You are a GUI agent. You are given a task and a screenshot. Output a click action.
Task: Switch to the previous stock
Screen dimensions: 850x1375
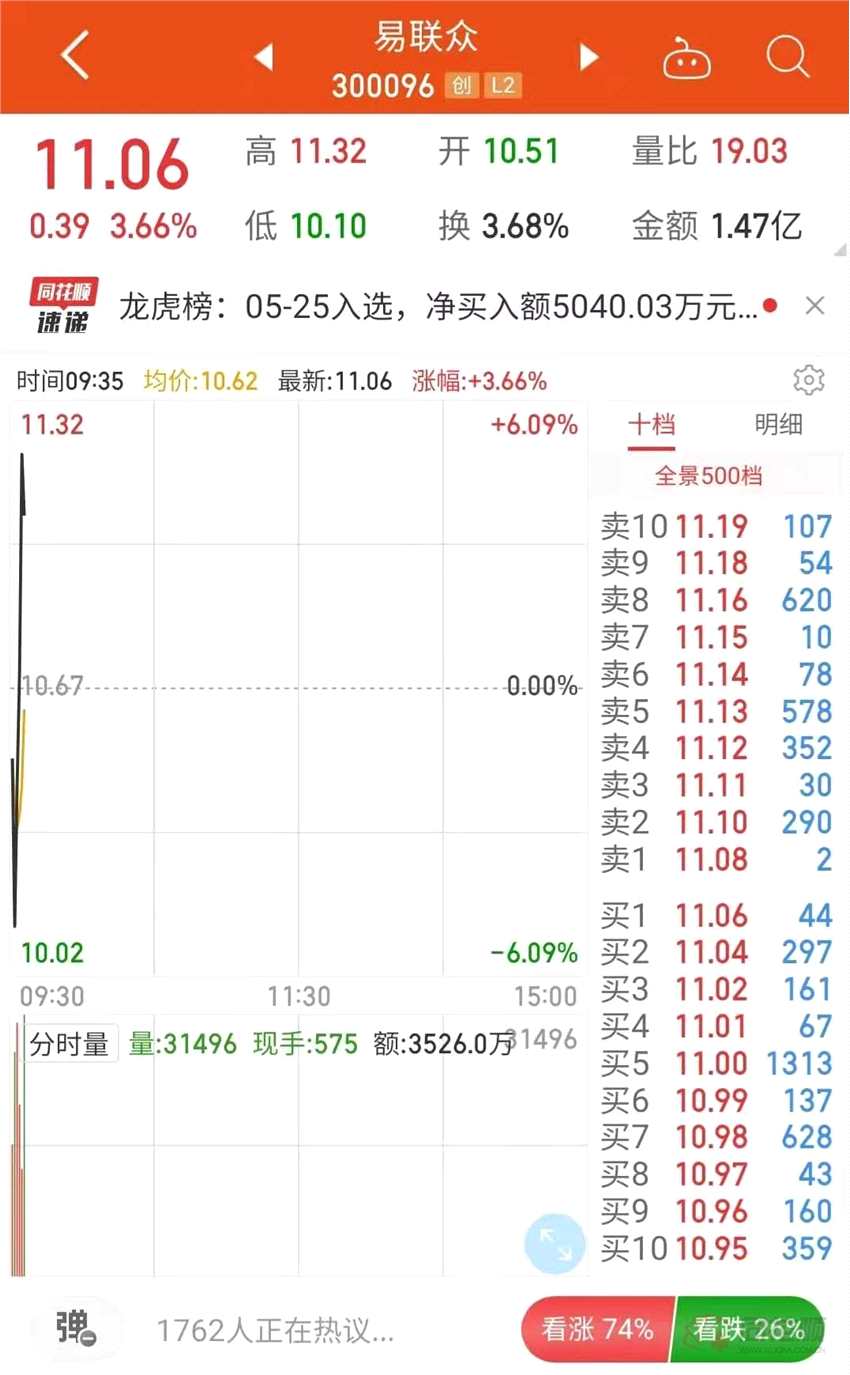264,57
